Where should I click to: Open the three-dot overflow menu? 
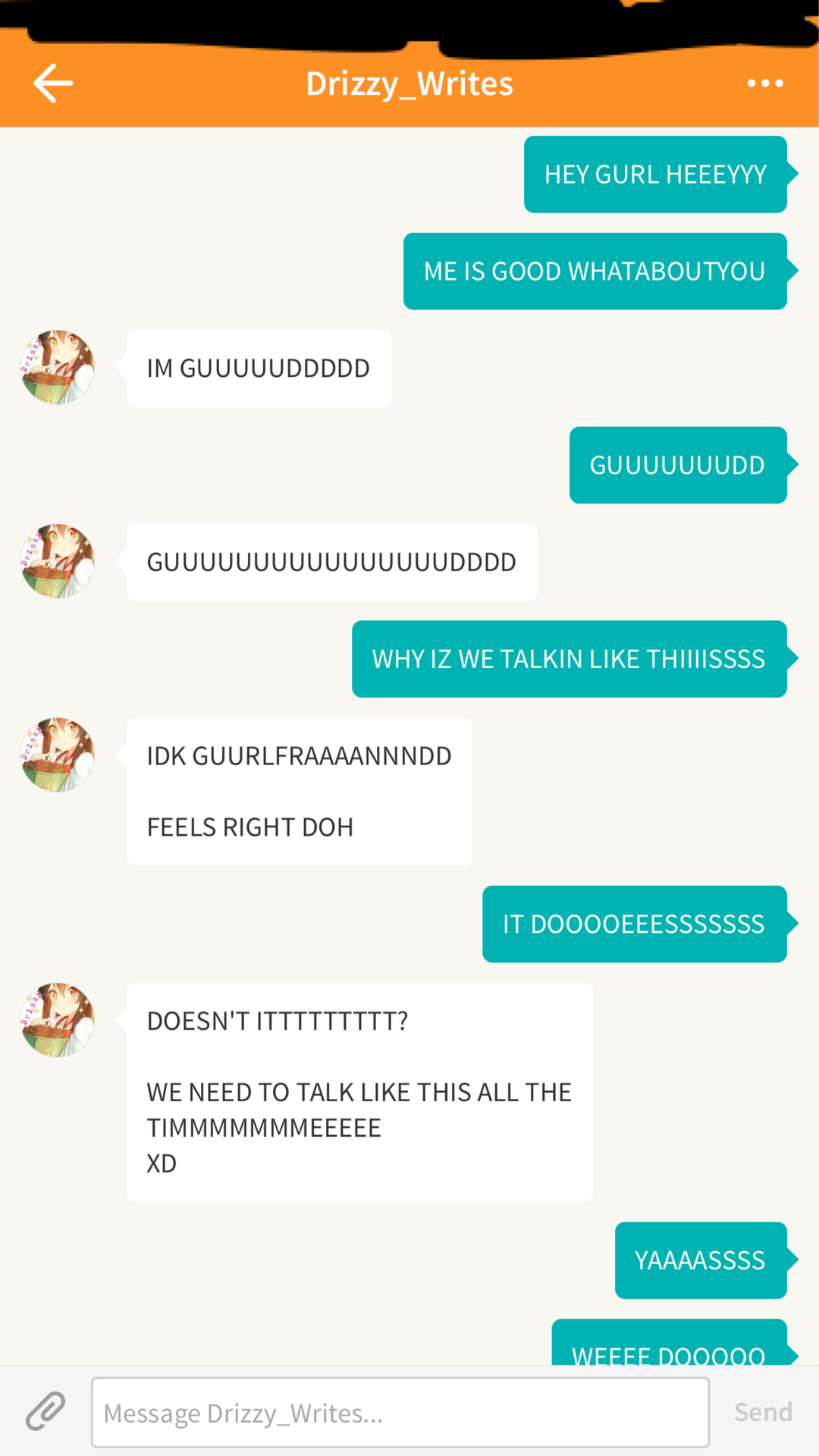[x=764, y=83]
